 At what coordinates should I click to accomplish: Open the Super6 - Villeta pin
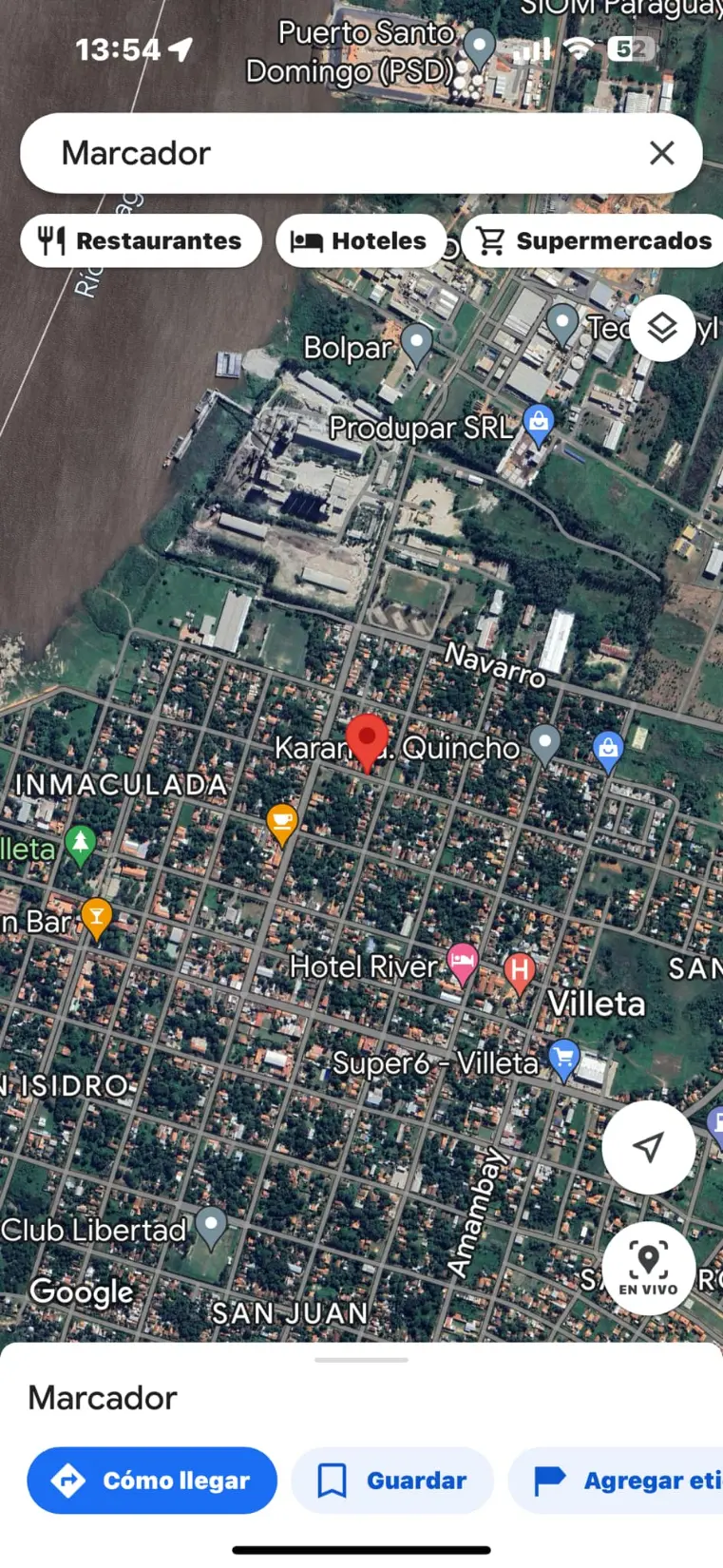coord(564,1061)
